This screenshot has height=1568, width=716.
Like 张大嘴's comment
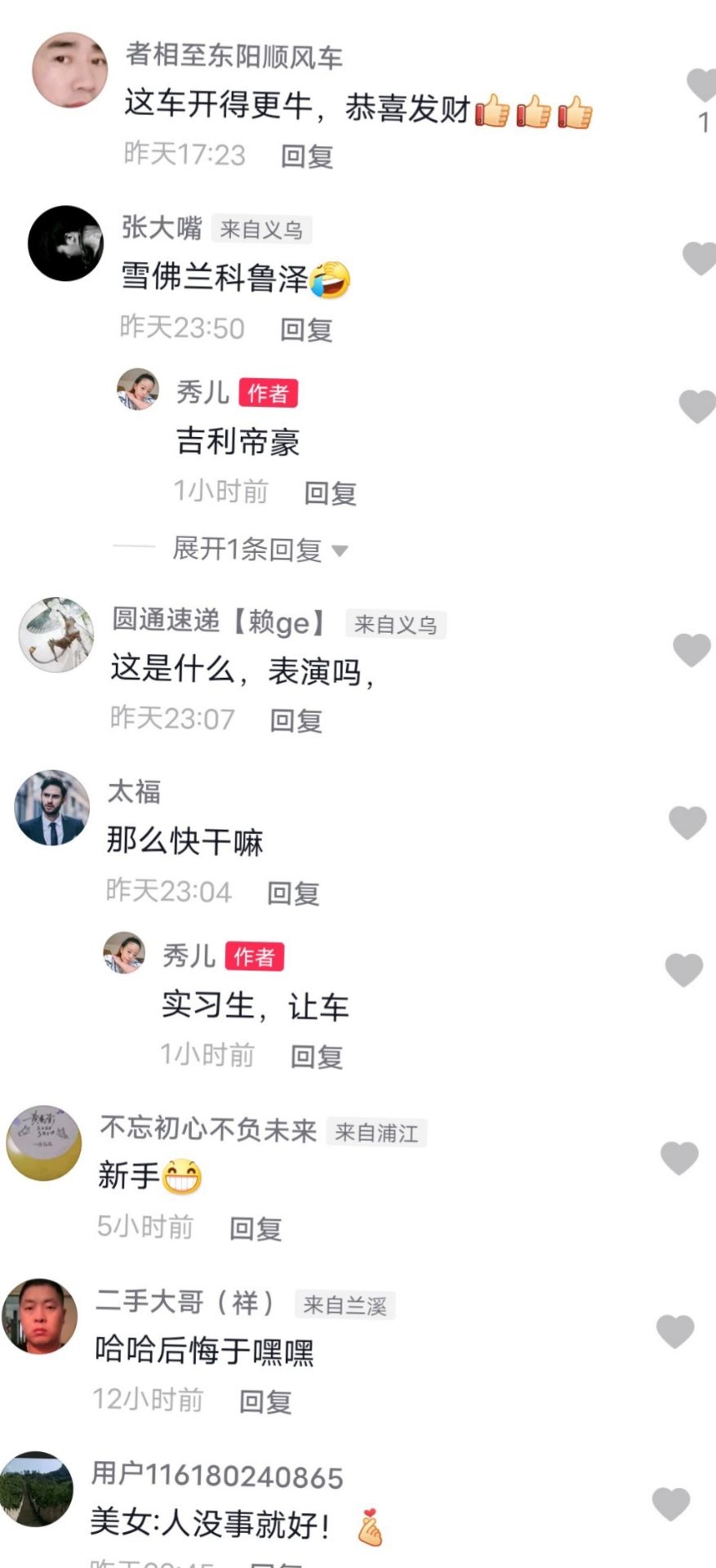pyautogui.click(x=699, y=258)
